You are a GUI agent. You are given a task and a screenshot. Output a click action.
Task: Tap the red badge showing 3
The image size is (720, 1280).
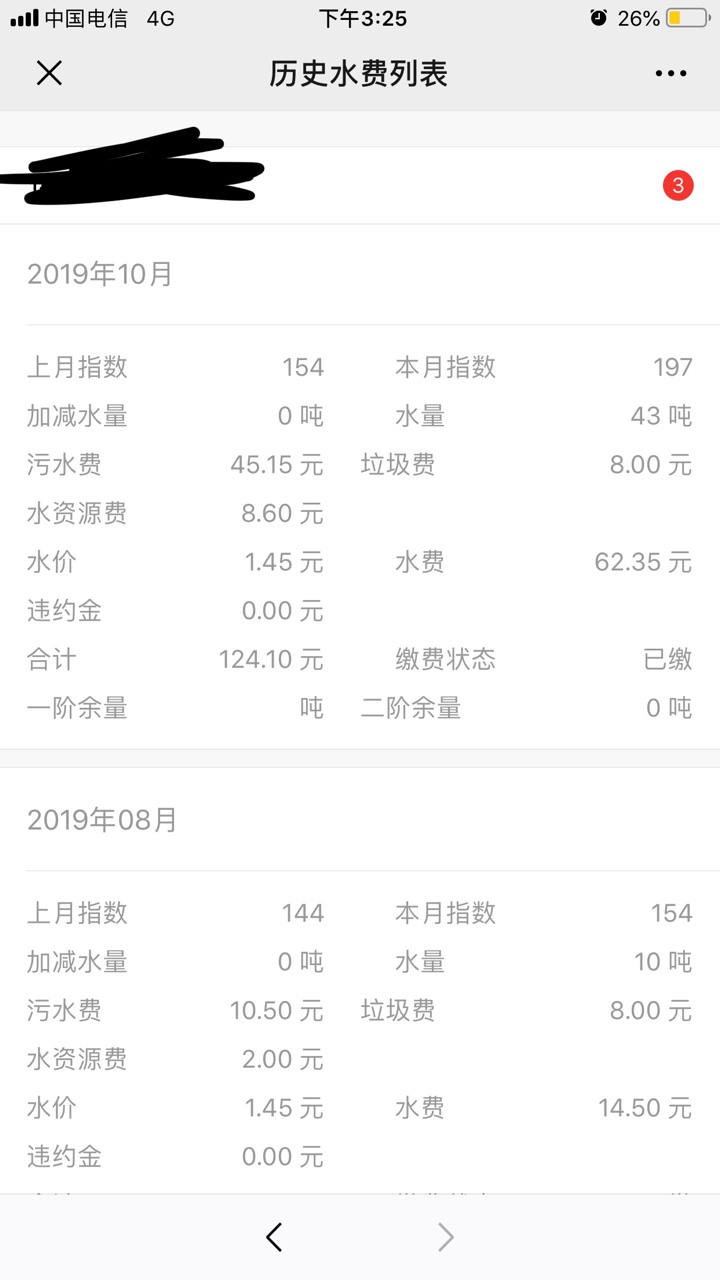[x=678, y=185]
